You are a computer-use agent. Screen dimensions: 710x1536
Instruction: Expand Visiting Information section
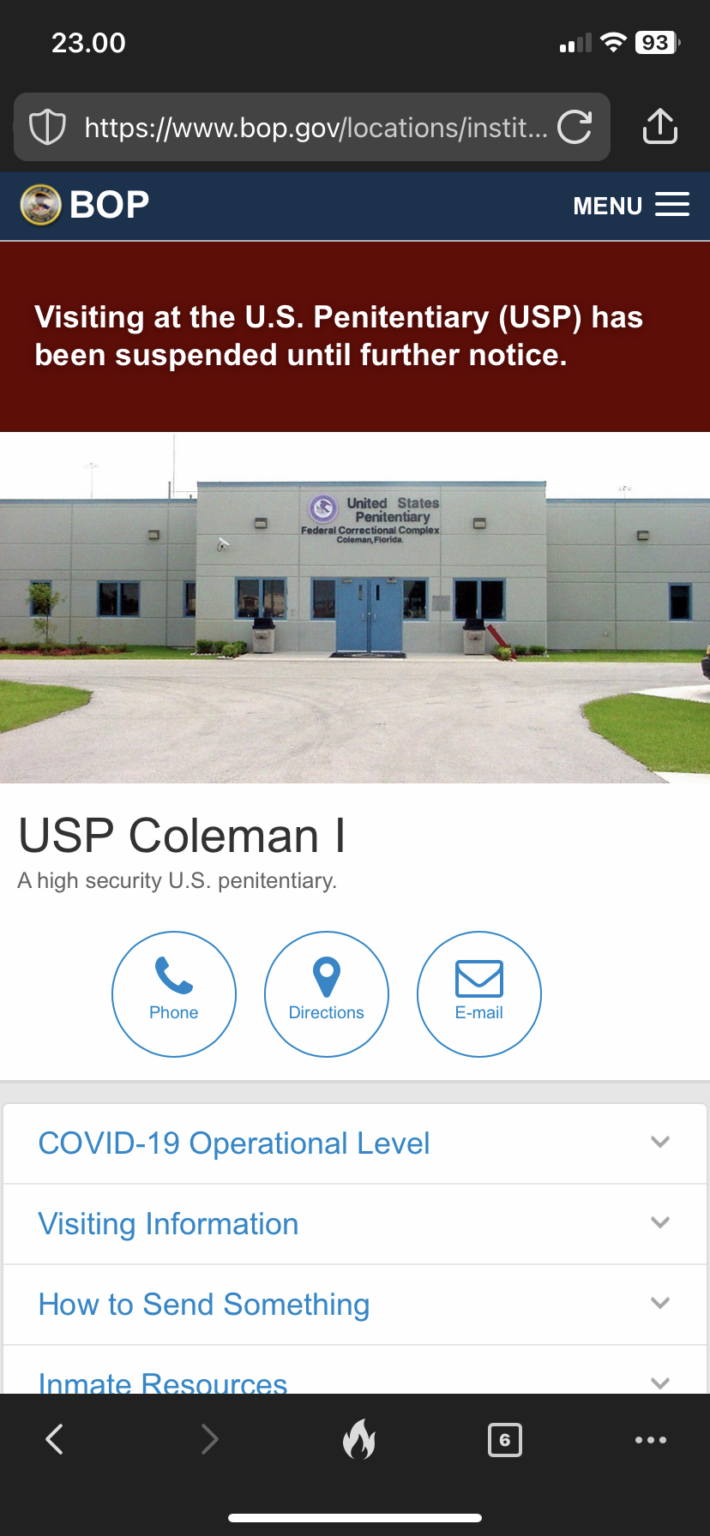tap(355, 1224)
